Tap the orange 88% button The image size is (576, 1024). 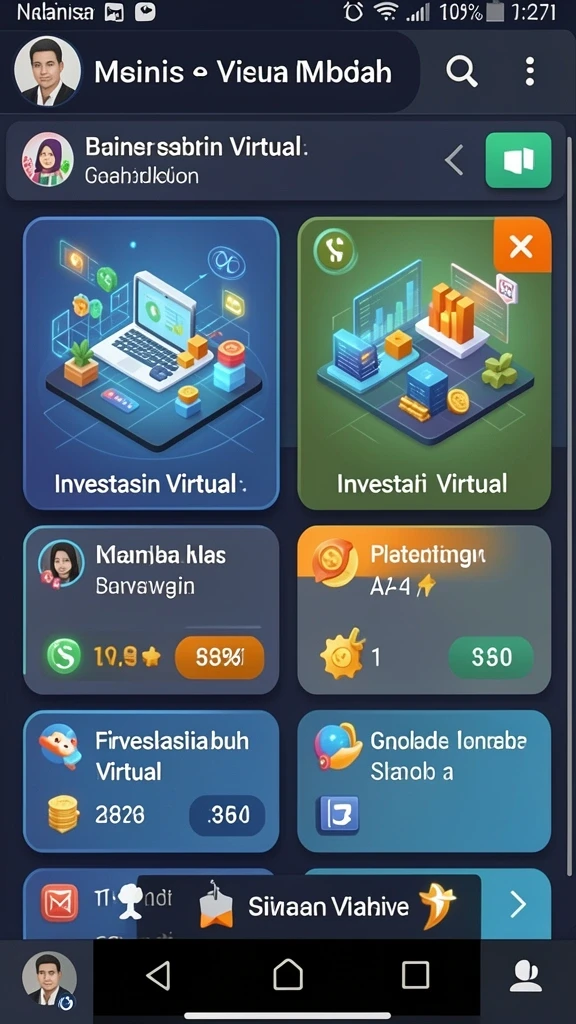tap(219, 658)
